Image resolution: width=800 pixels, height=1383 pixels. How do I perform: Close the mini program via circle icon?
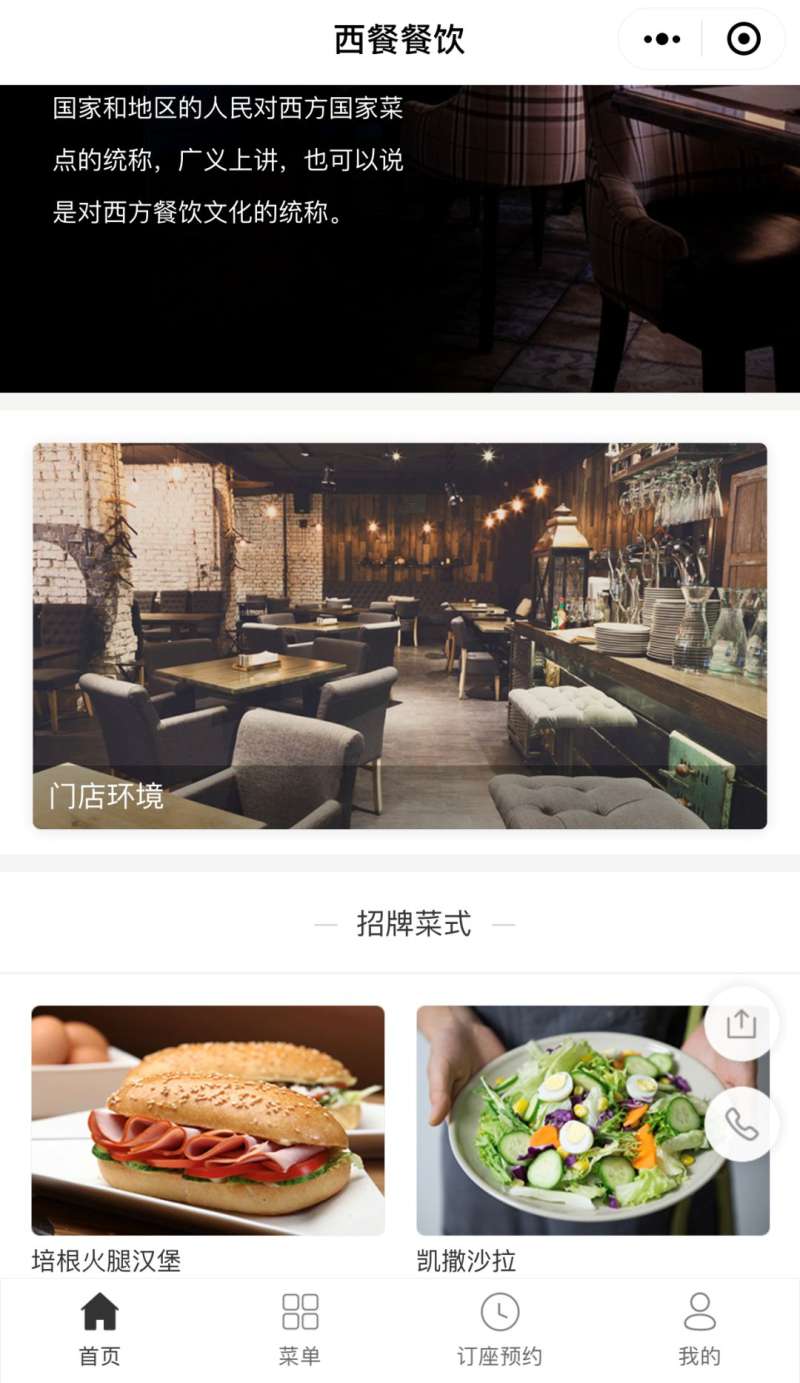coord(743,40)
